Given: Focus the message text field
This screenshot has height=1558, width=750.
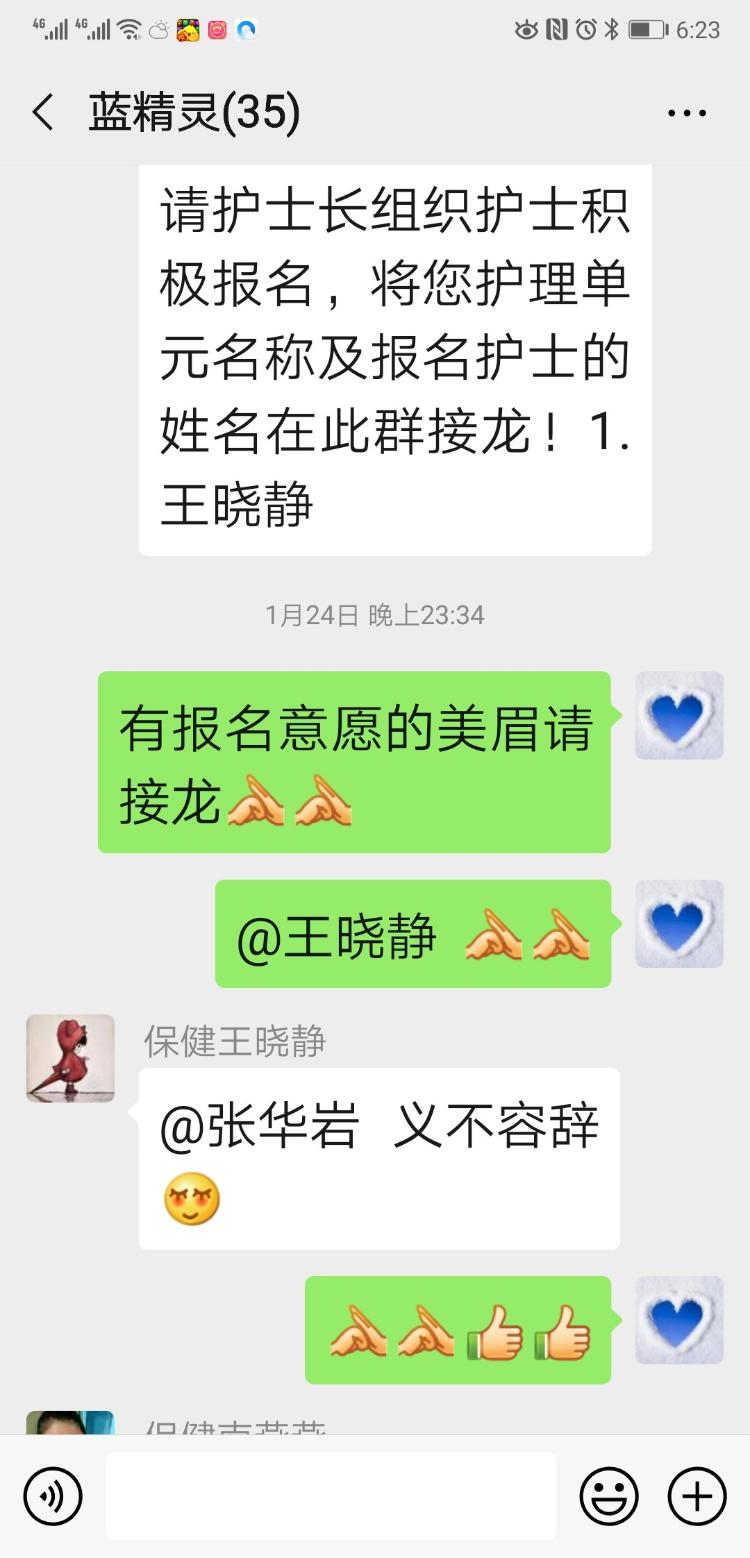Looking at the screenshot, I should pos(330,1496).
